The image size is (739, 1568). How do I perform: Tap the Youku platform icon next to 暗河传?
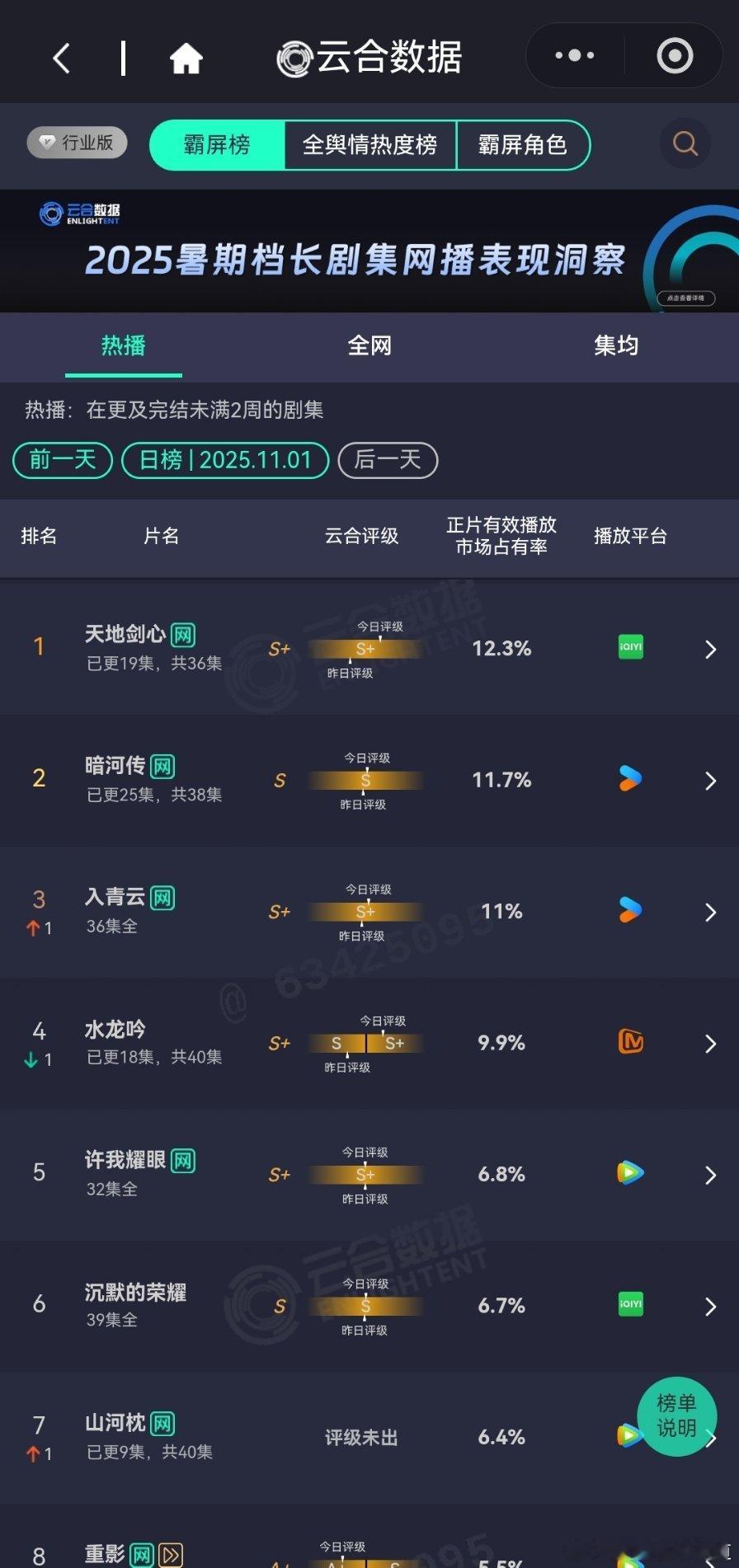(629, 780)
